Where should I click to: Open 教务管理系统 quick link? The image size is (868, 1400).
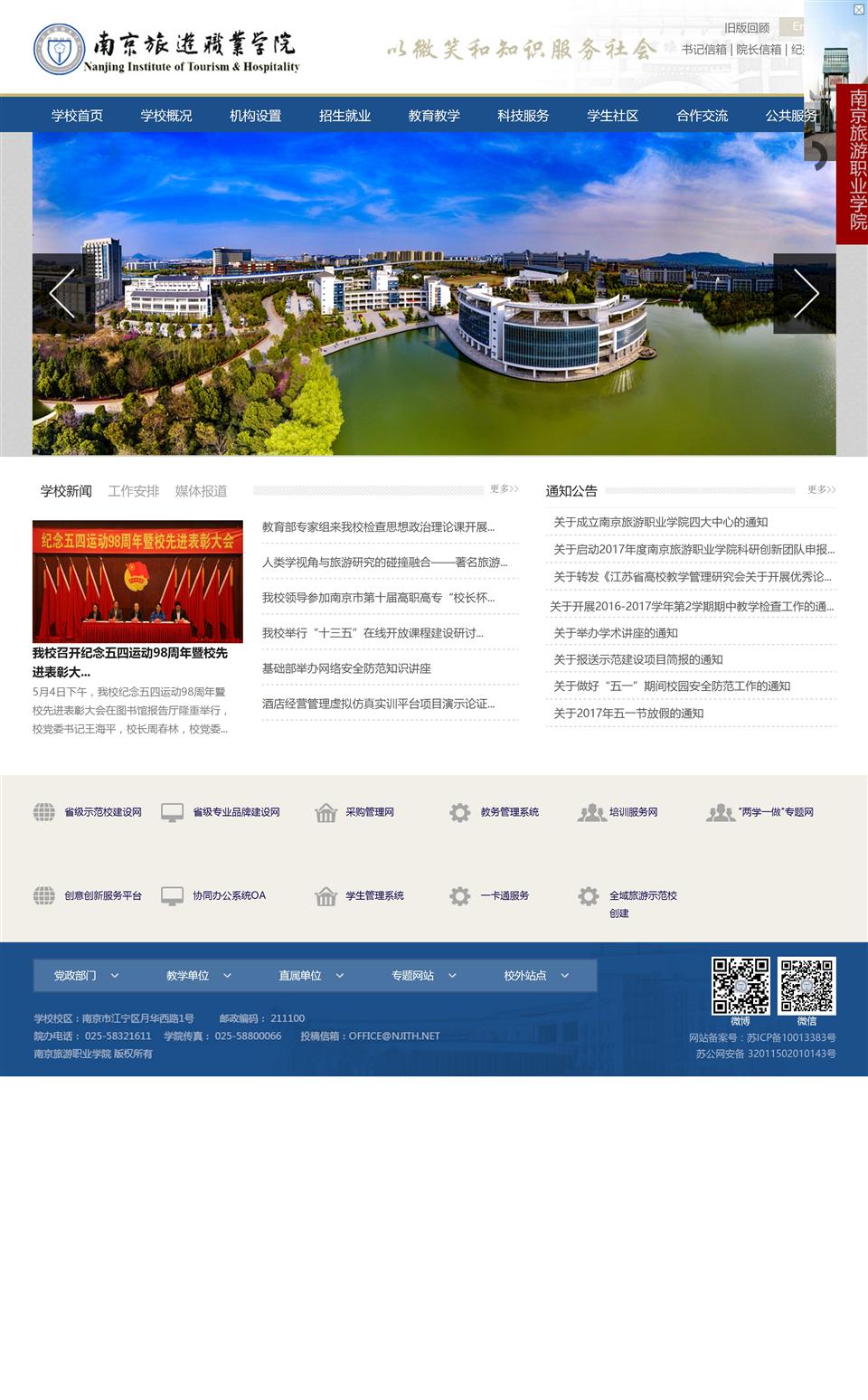509,812
